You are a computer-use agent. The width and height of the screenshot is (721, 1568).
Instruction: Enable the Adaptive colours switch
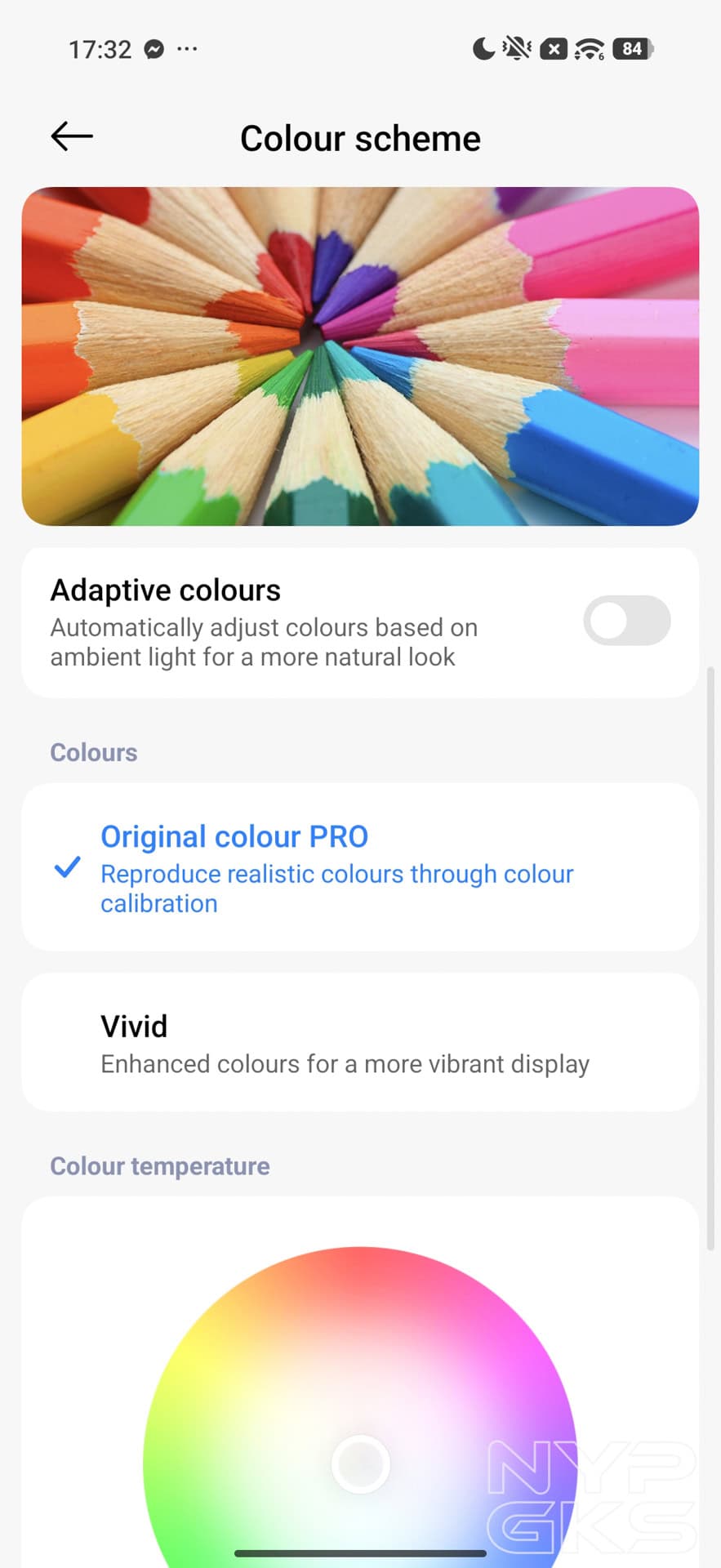coord(626,621)
